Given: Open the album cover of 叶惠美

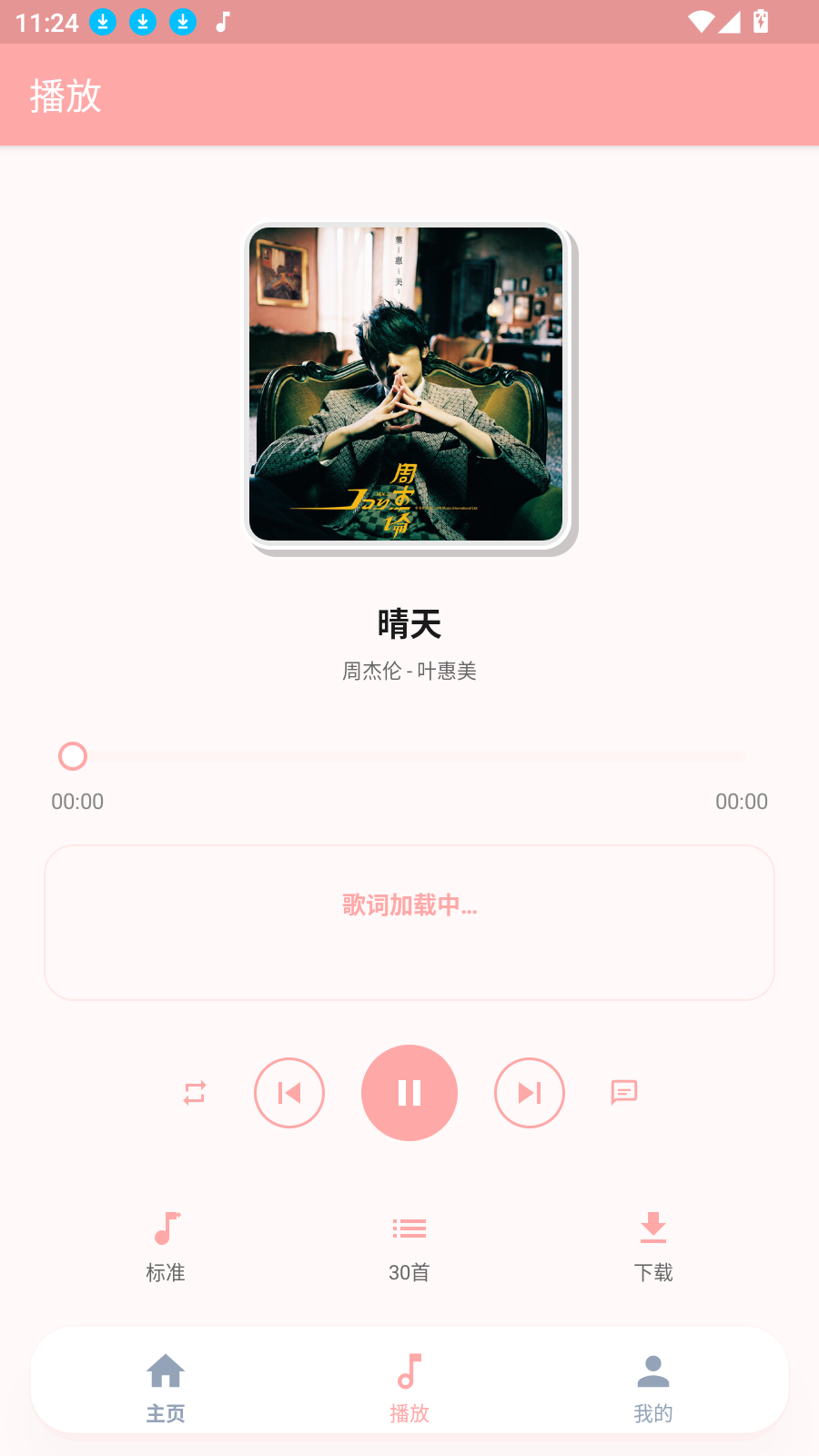Looking at the screenshot, I should tap(409, 386).
